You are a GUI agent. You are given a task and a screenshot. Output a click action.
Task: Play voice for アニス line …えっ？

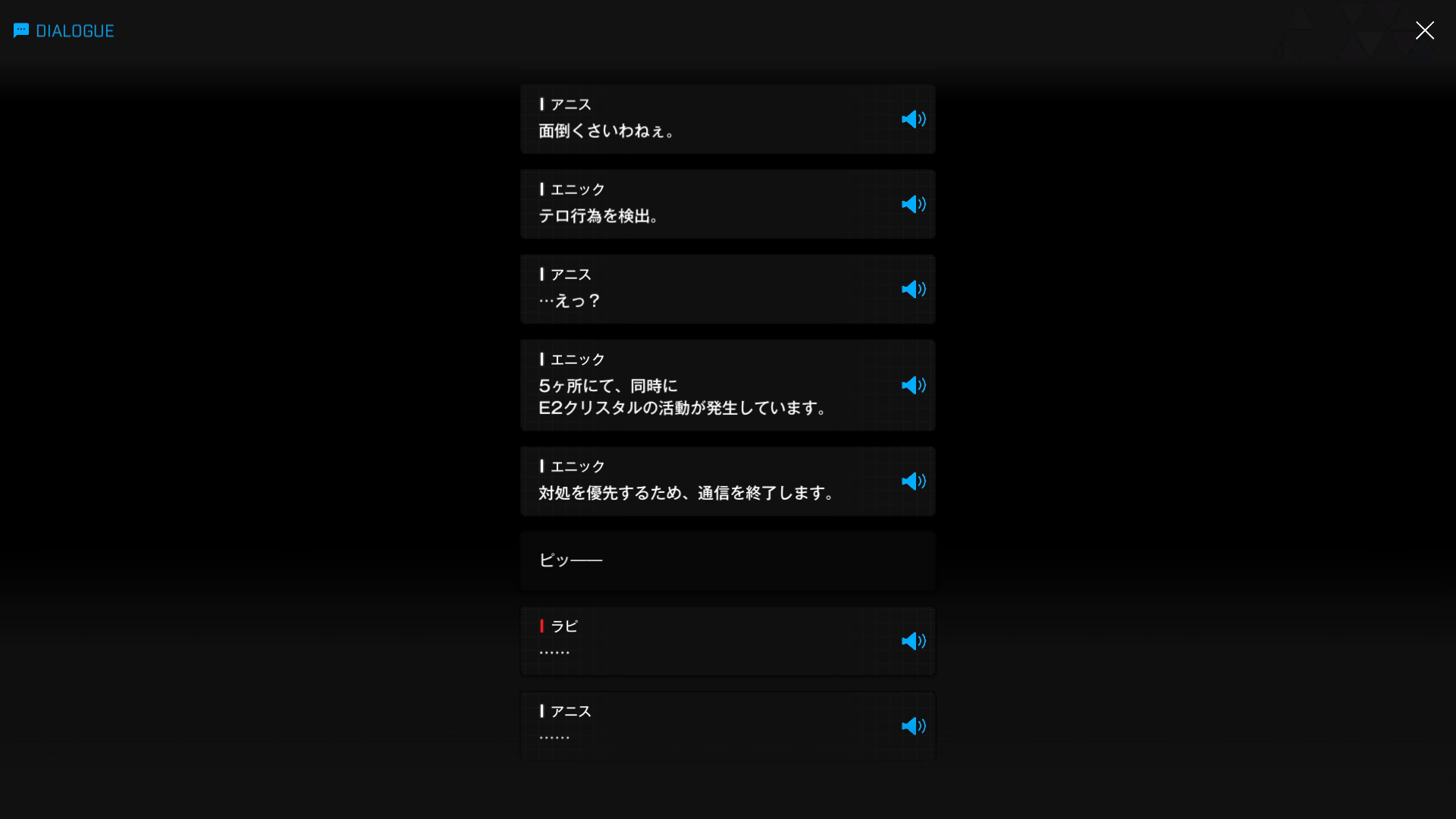pyautogui.click(x=913, y=289)
